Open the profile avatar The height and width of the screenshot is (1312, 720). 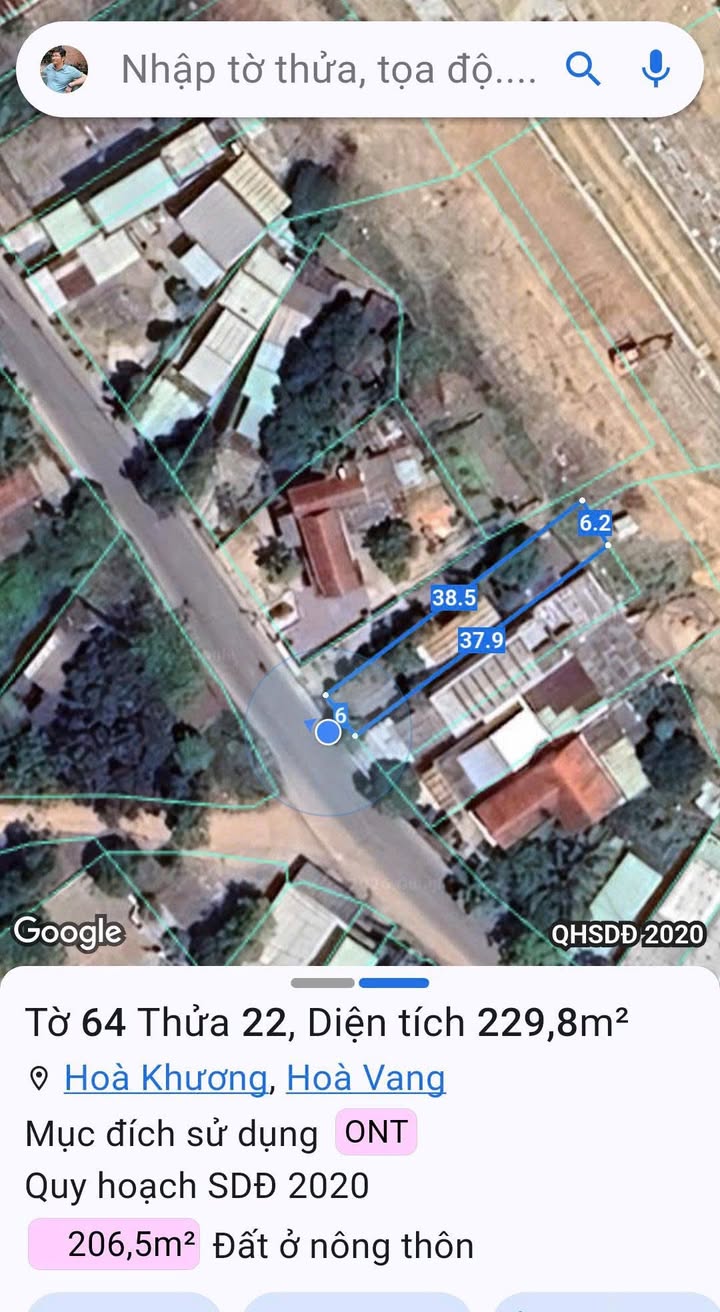point(64,69)
